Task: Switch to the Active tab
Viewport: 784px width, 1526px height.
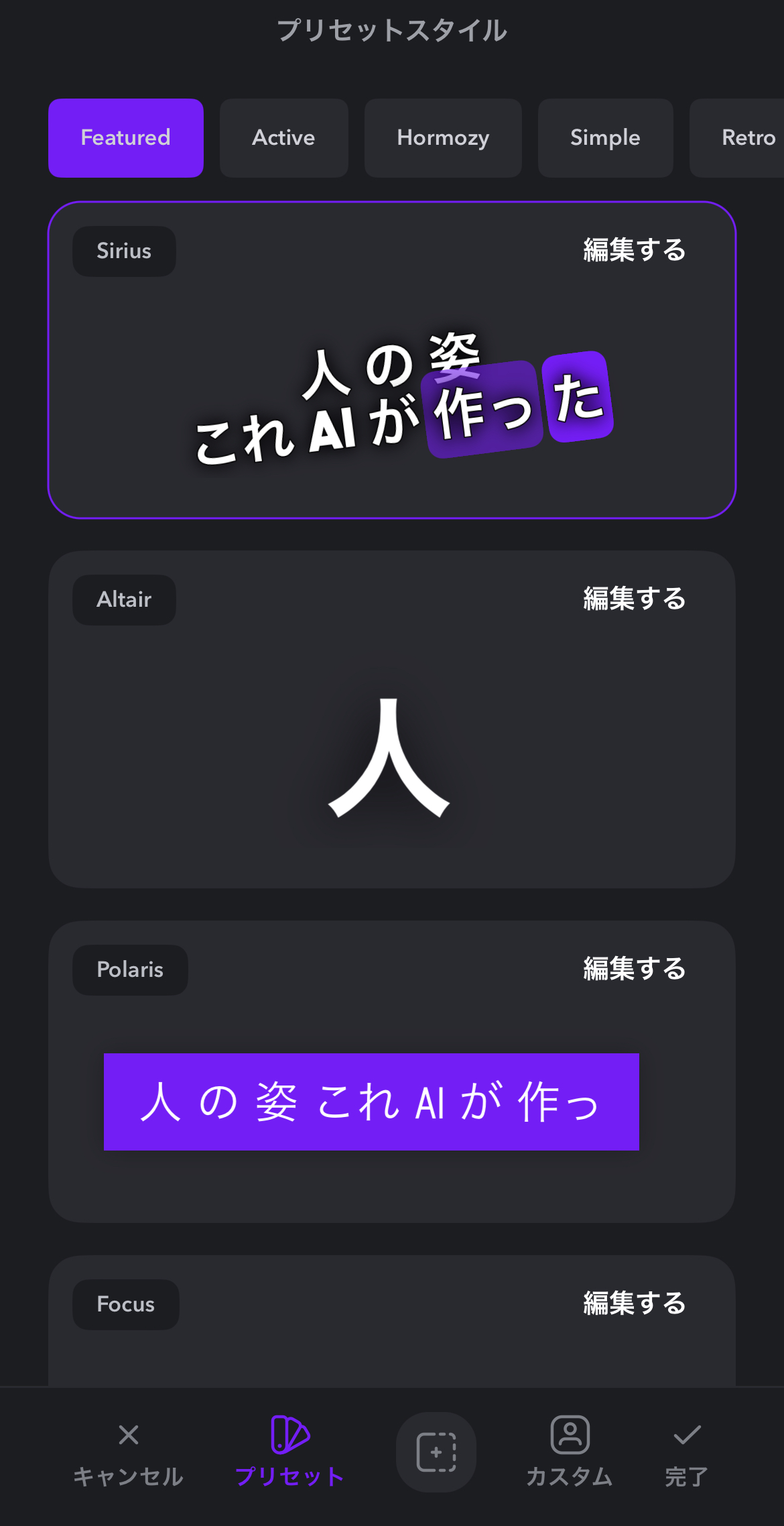Action: pyautogui.click(x=283, y=138)
